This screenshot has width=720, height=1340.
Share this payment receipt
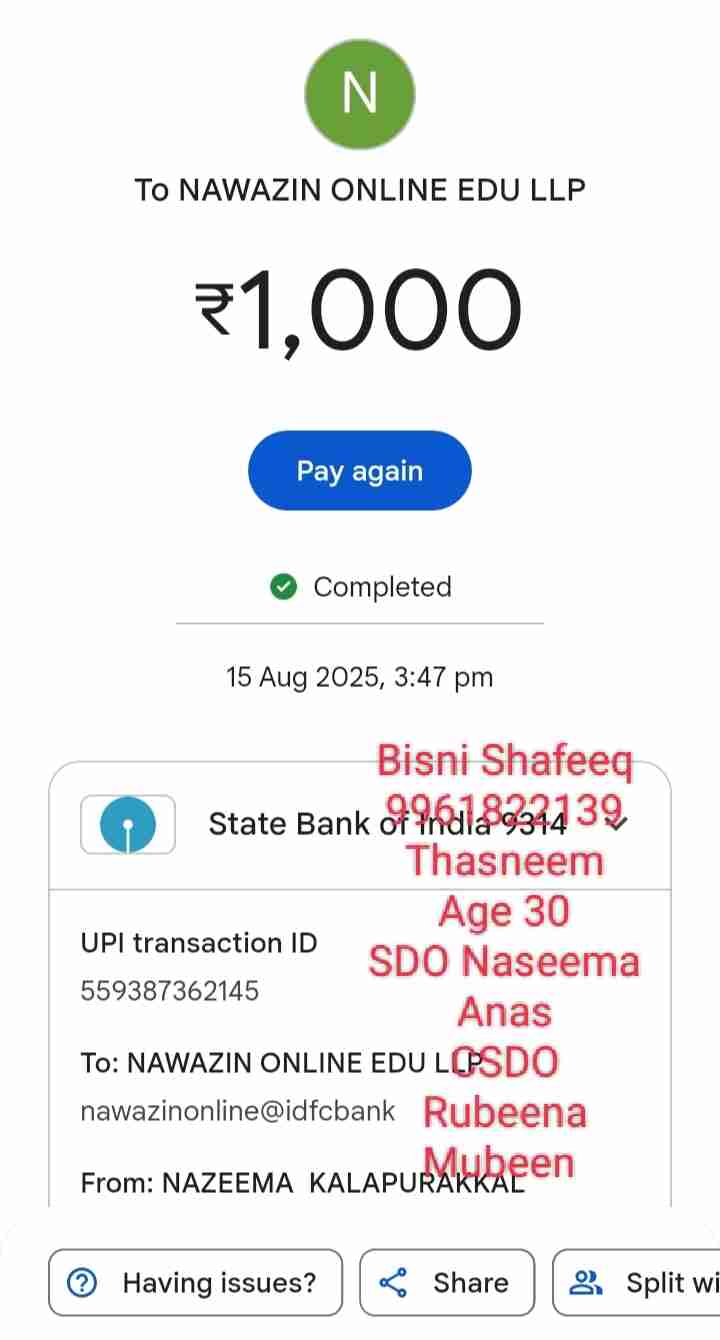(447, 1282)
